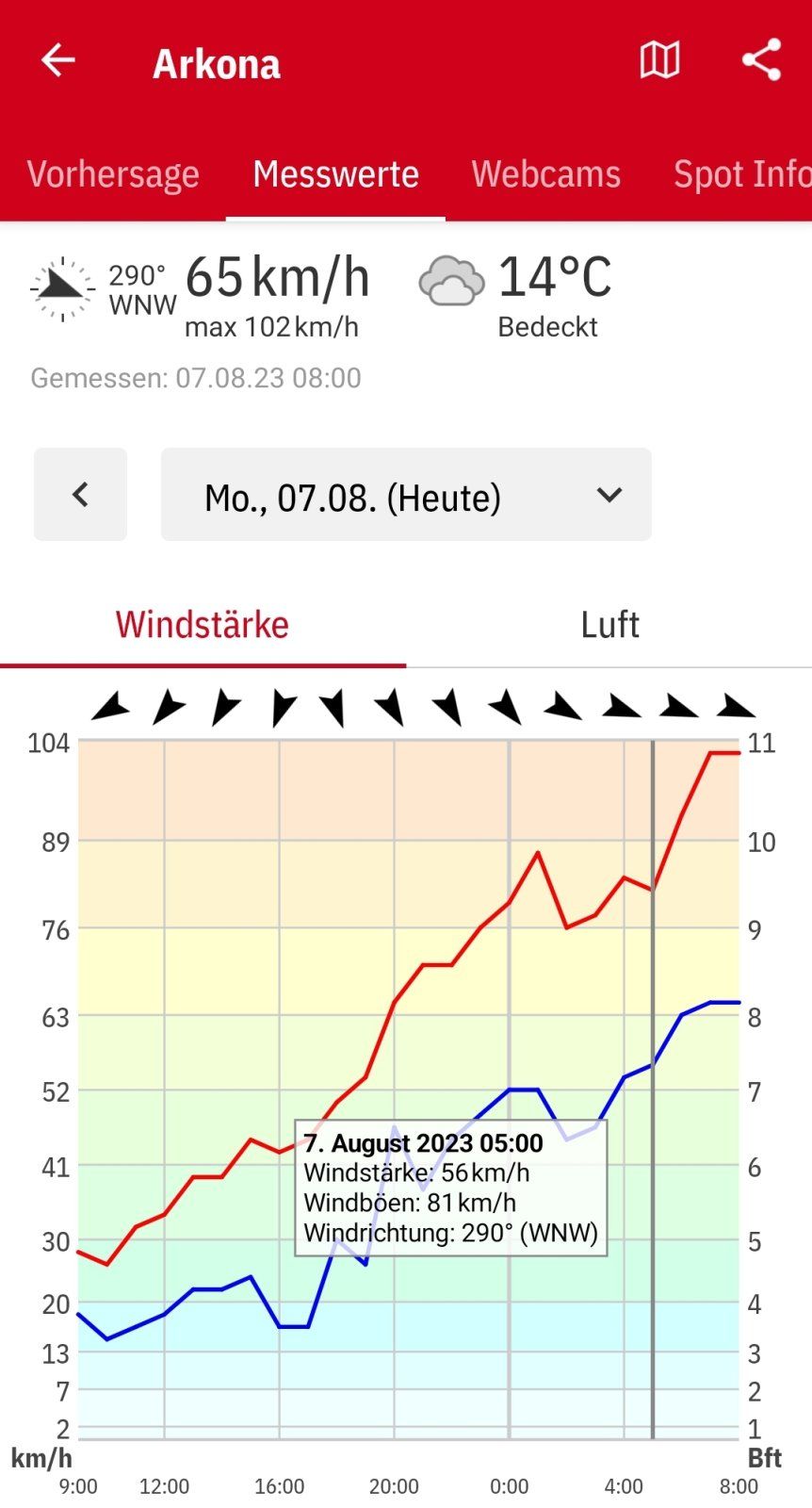The image size is (812, 1508).
Task: Go to the previous day
Action: [81, 495]
